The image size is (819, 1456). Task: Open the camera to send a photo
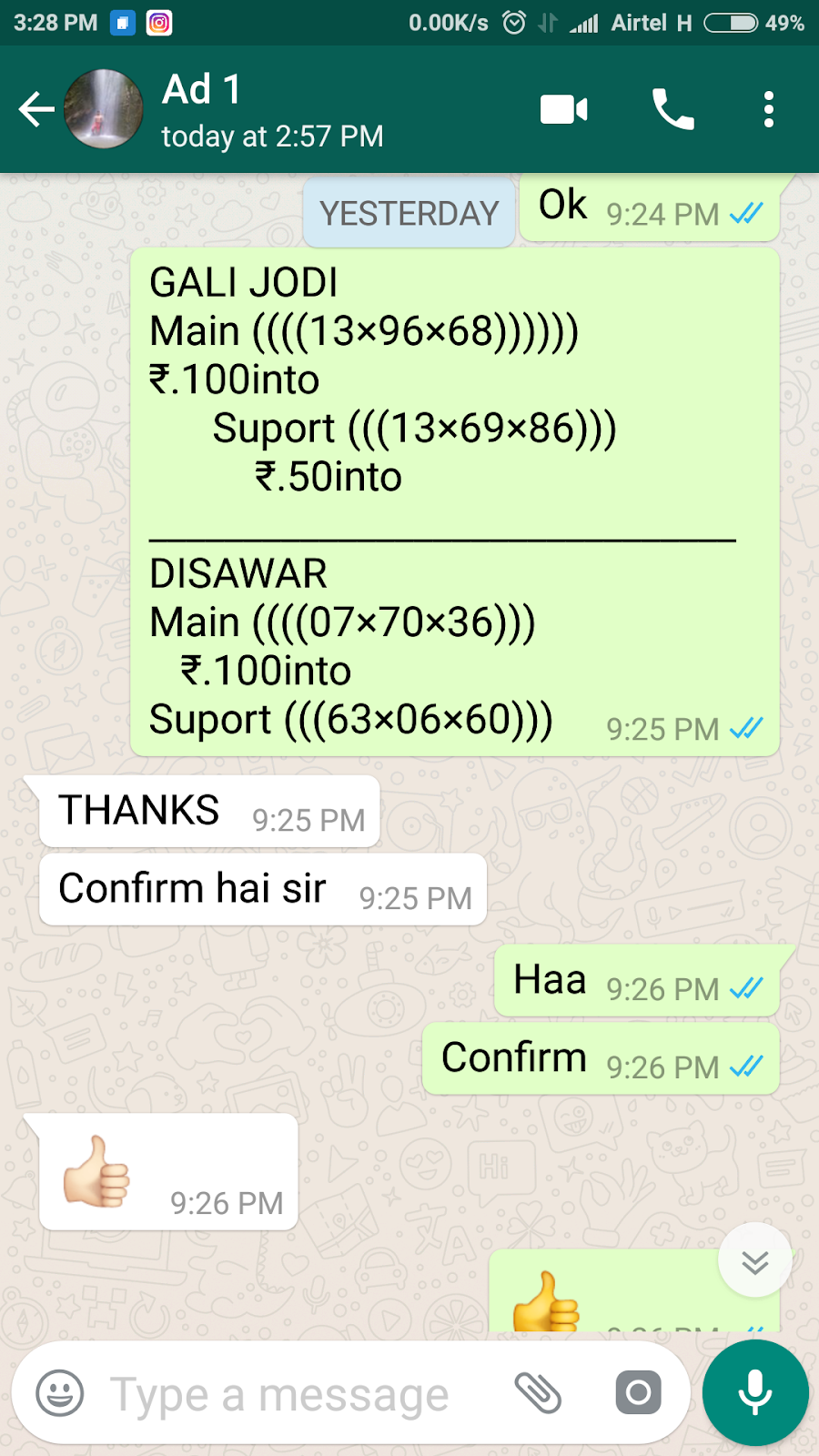point(639,1392)
